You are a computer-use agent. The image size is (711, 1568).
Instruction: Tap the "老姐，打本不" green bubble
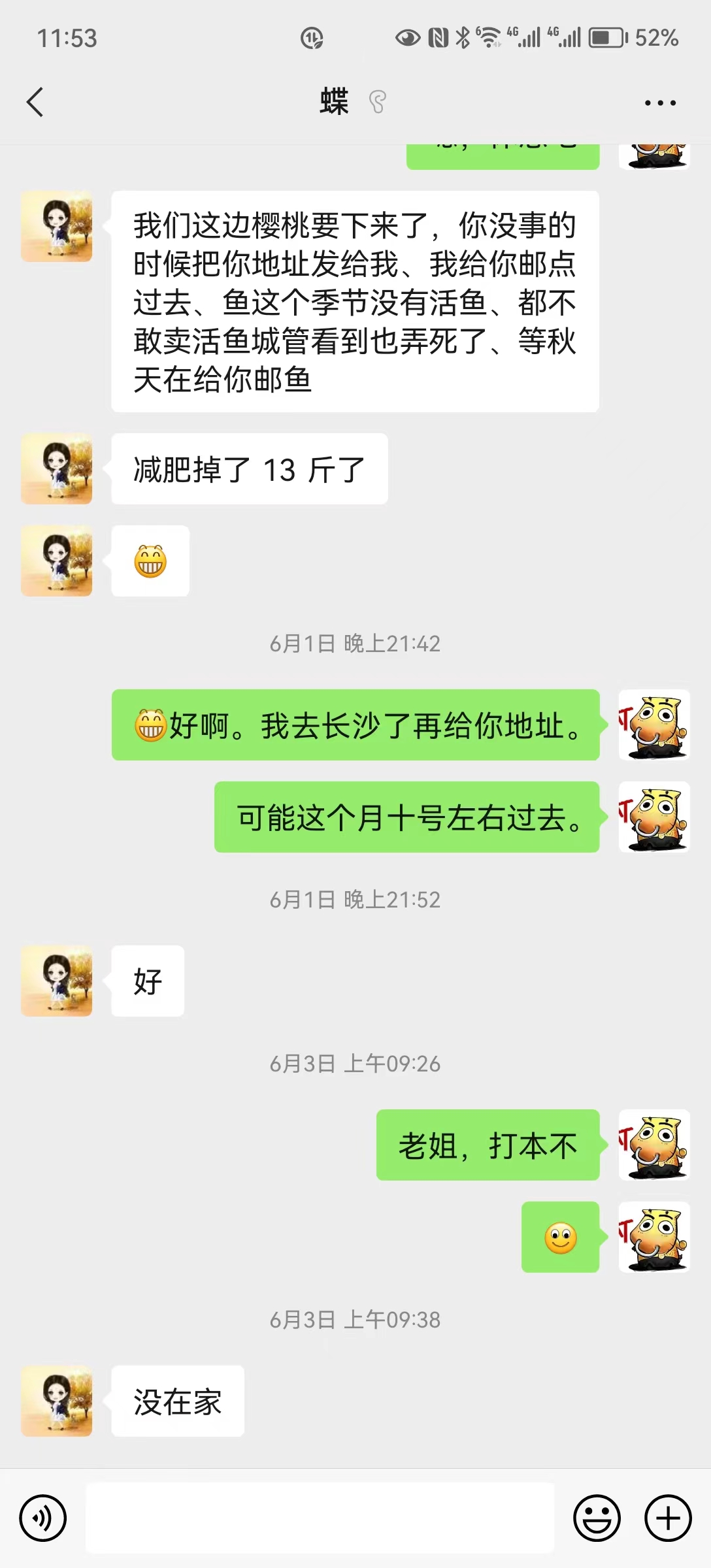coord(488,1143)
